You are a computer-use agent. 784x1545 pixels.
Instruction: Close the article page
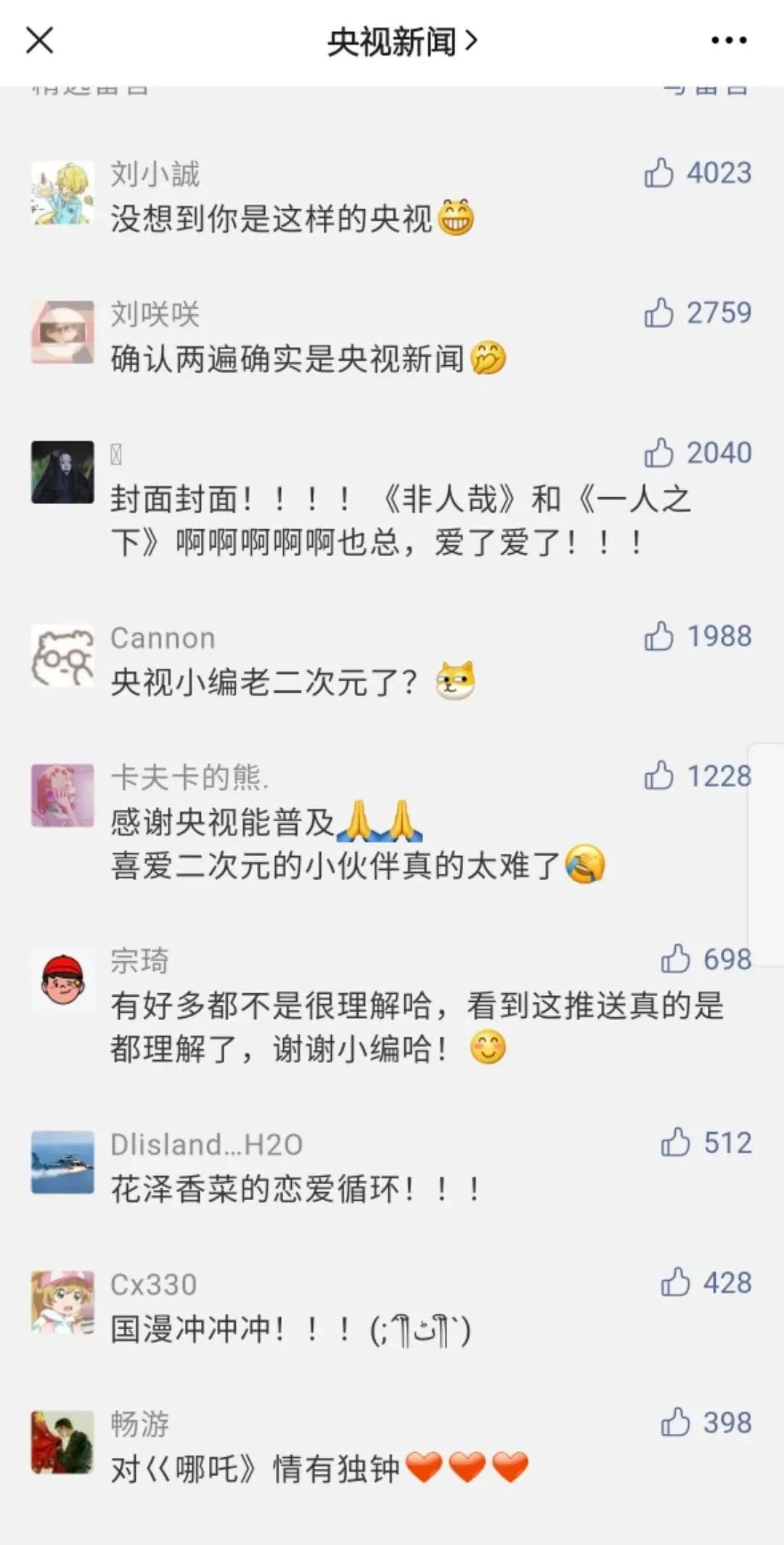(x=40, y=41)
